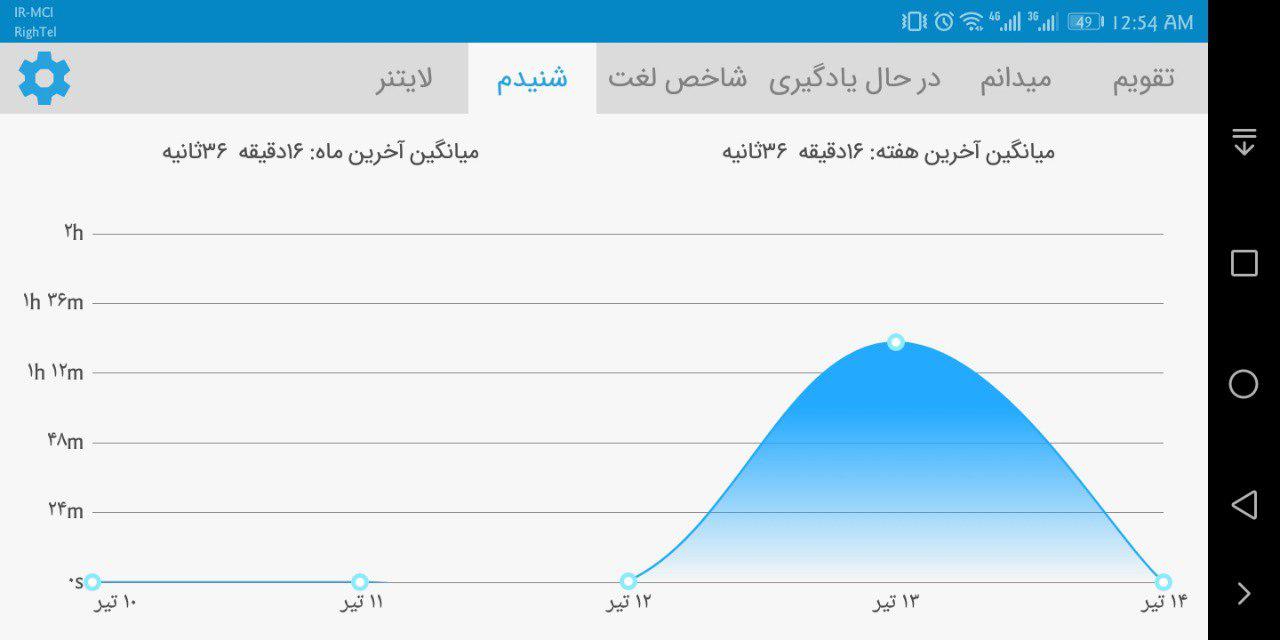The height and width of the screenshot is (640, 1280).
Task: Select the شنیدم tab
Action: (x=532, y=79)
